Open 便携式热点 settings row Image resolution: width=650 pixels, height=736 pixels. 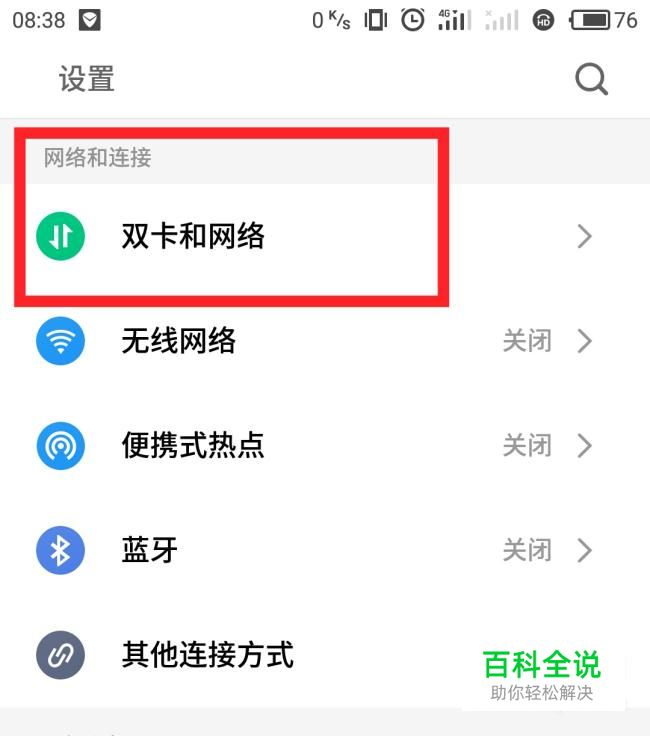click(x=325, y=445)
